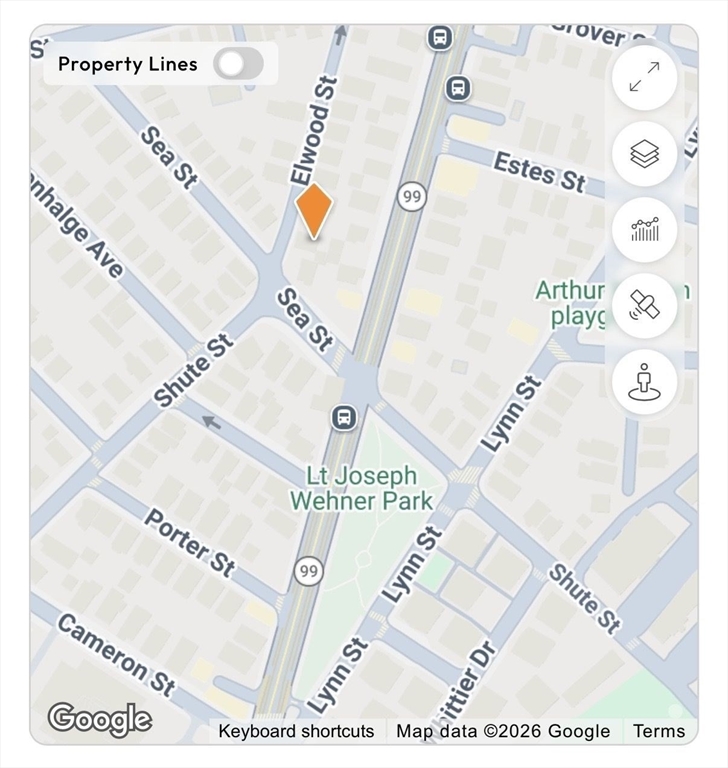Open the market data chart overlay

[645, 230]
